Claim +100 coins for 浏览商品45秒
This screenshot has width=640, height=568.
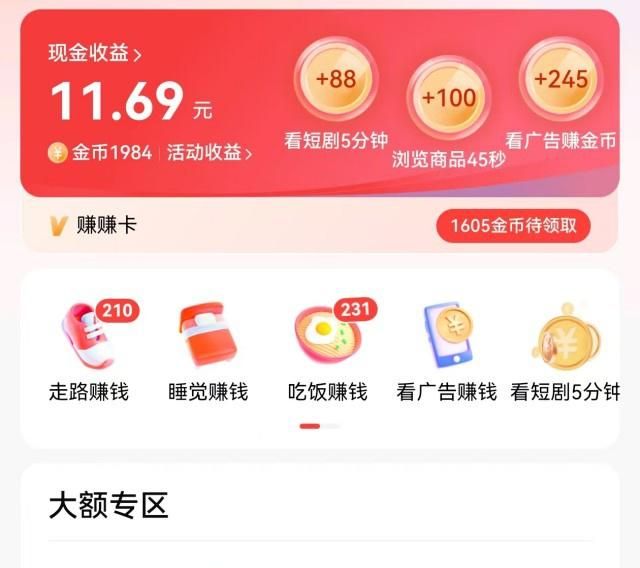coord(448,99)
